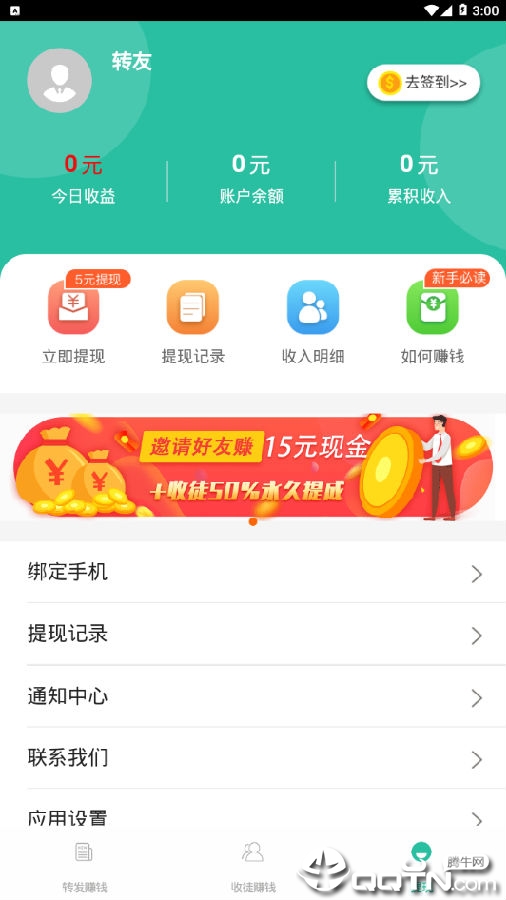The width and height of the screenshot is (506, 900).
Task: View 收入明细 income details
Action: (x=313, y=321)
